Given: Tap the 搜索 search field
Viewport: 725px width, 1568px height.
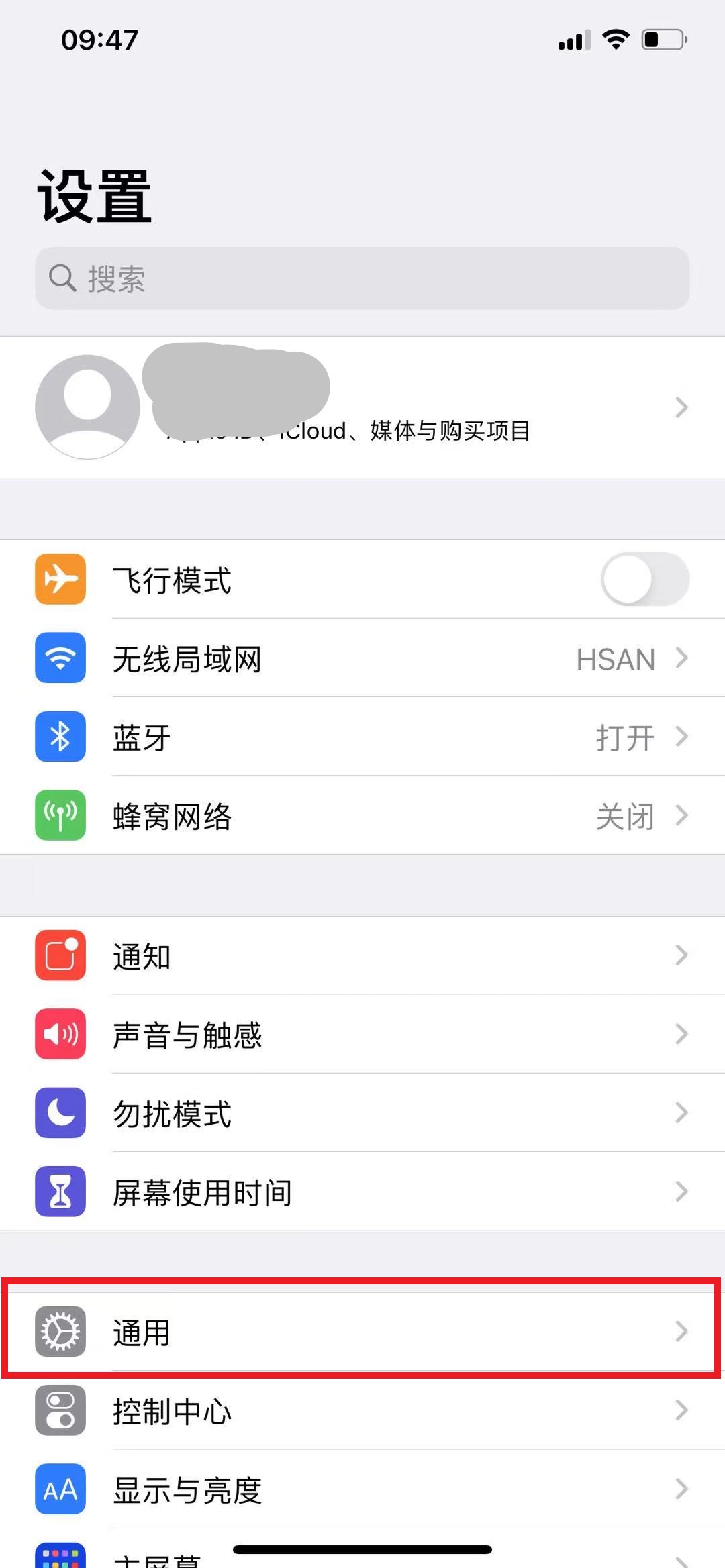Looking at the screenshot, I should 362,278.
